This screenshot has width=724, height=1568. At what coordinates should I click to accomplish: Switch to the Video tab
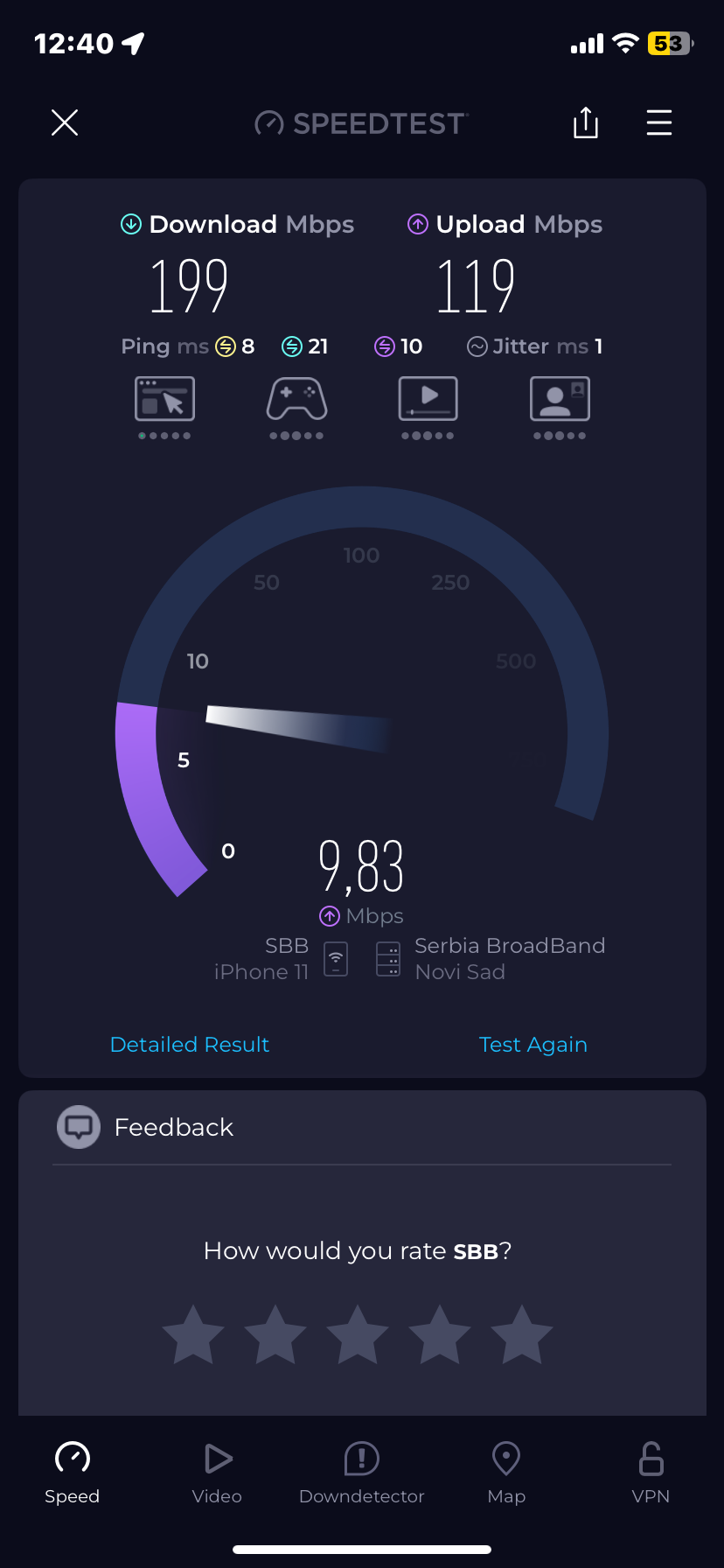click(x=217, y=1473)
